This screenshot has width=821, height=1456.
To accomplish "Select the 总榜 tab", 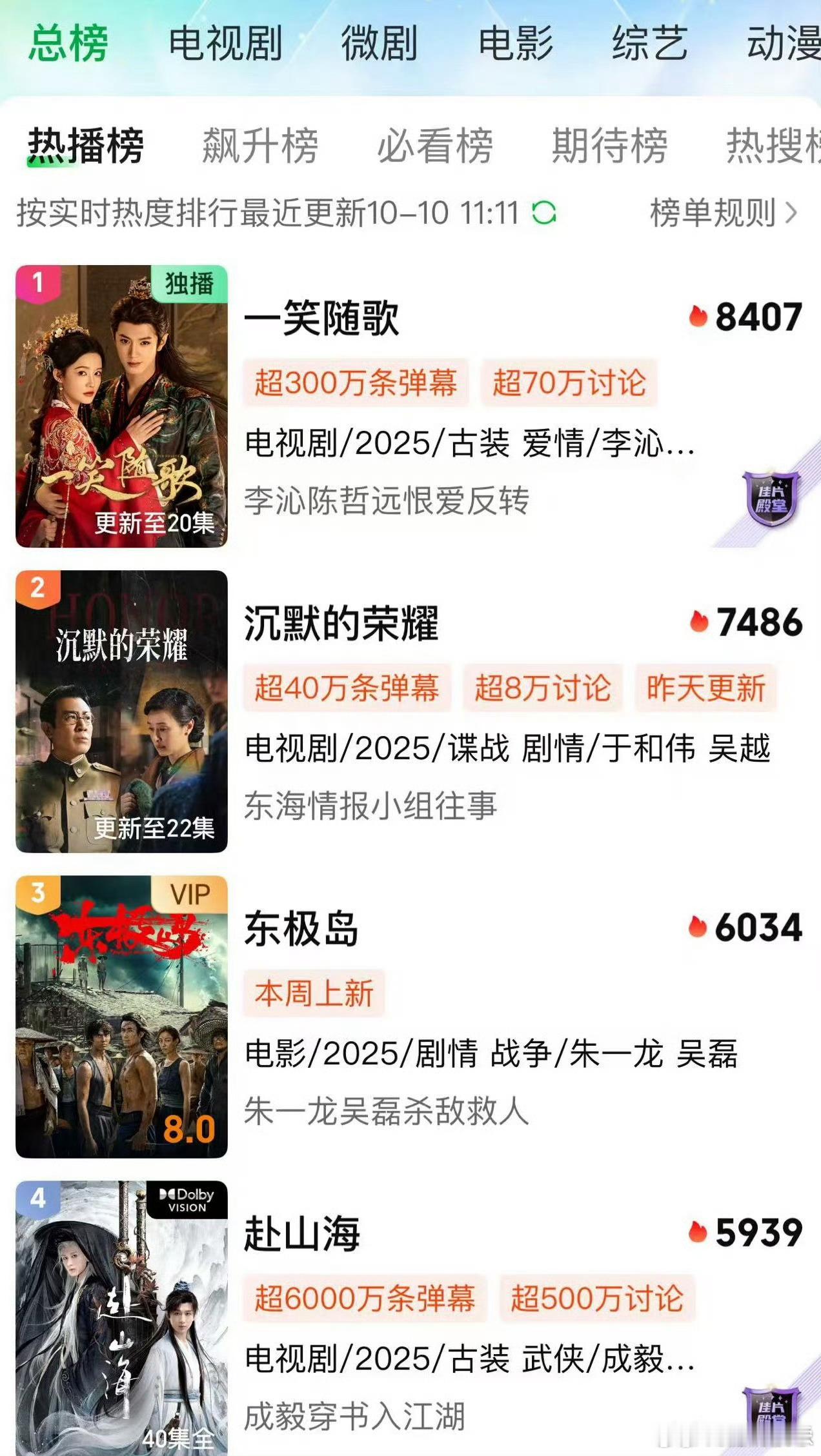I will [68, 44].
